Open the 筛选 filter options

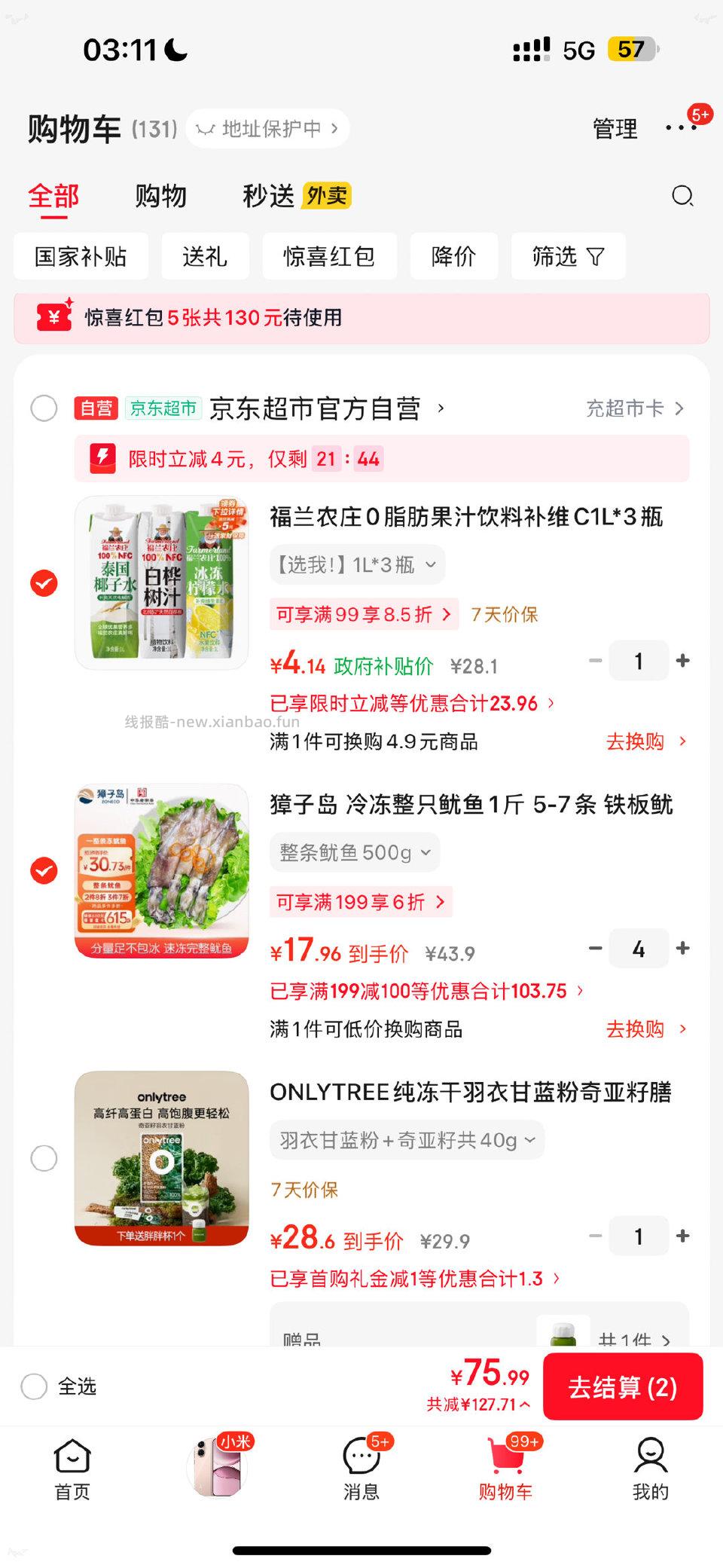(x=568, y=256)
